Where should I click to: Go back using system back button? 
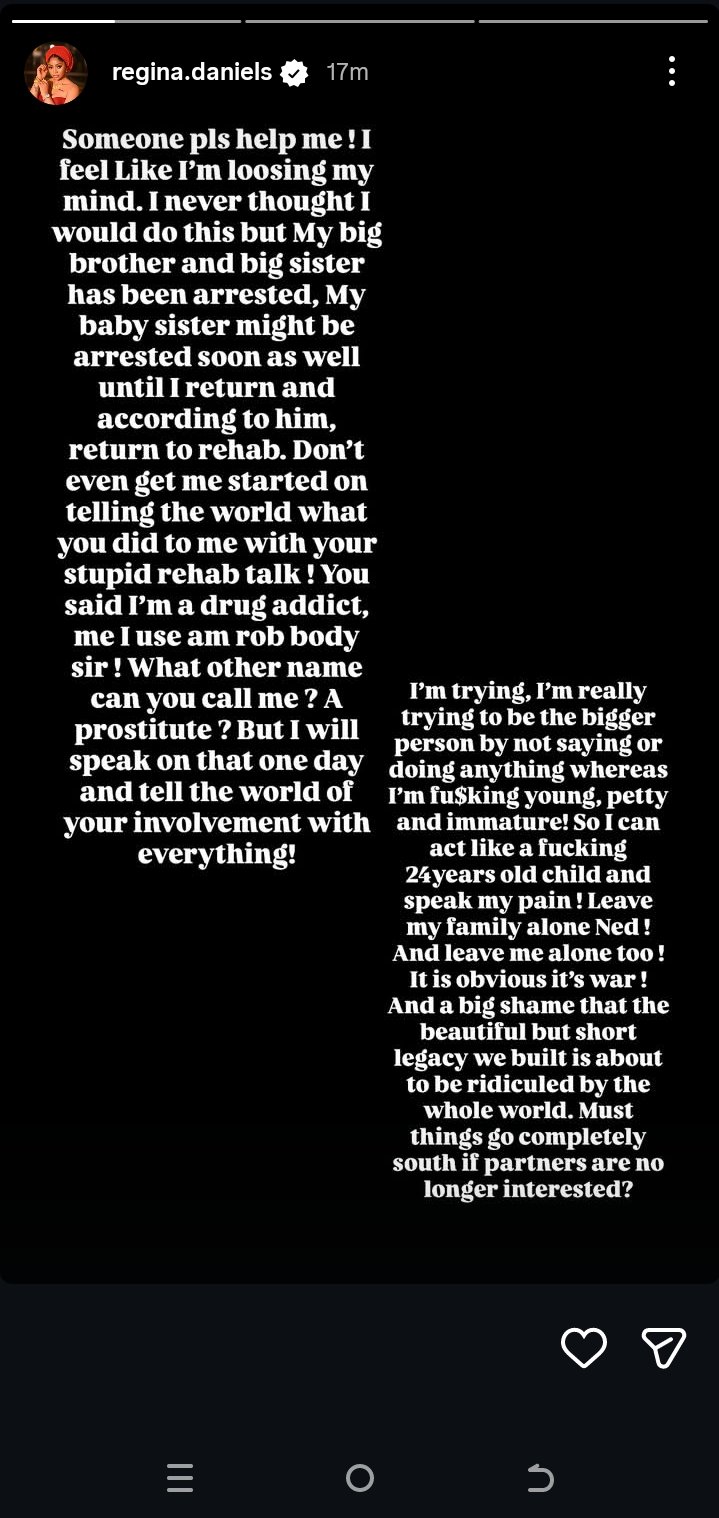tap(539, 1478)
